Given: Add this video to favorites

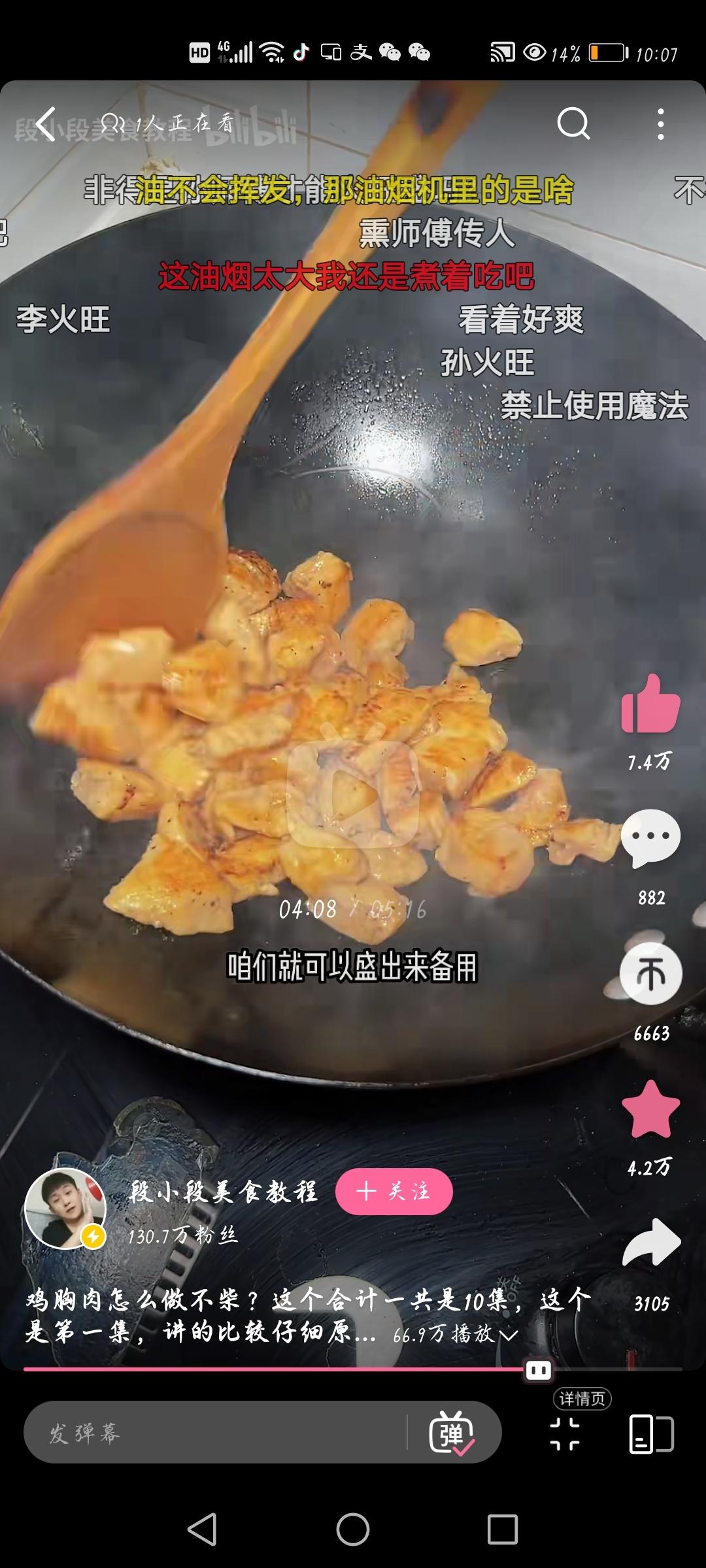Looking at the screenshot, I should coord(650,1109).
